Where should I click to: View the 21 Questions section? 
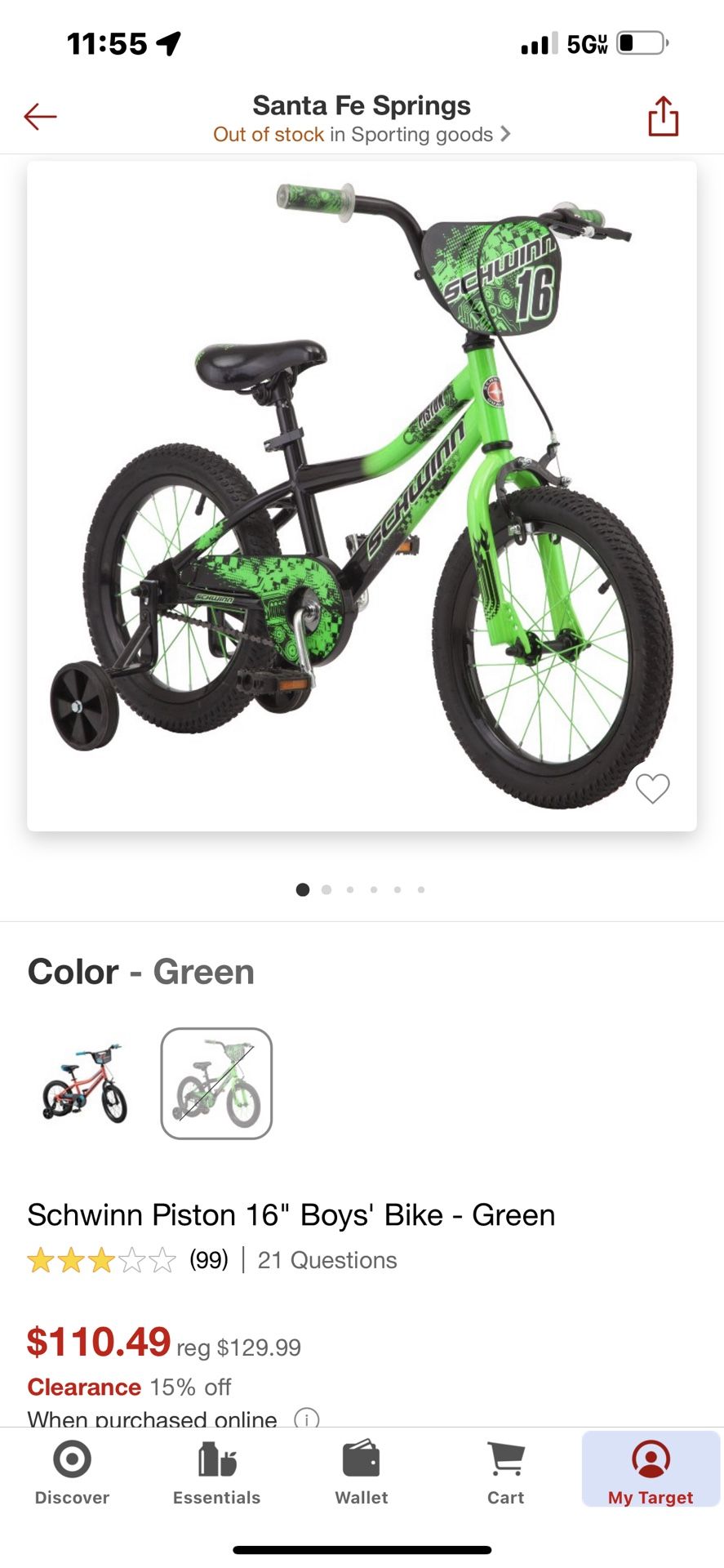327,1260
